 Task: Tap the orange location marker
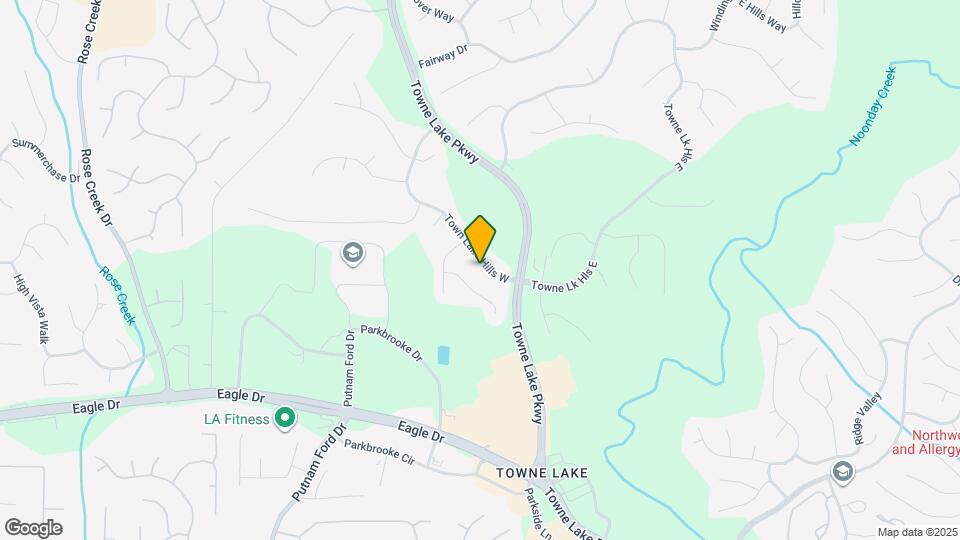(x=481, y=239)
